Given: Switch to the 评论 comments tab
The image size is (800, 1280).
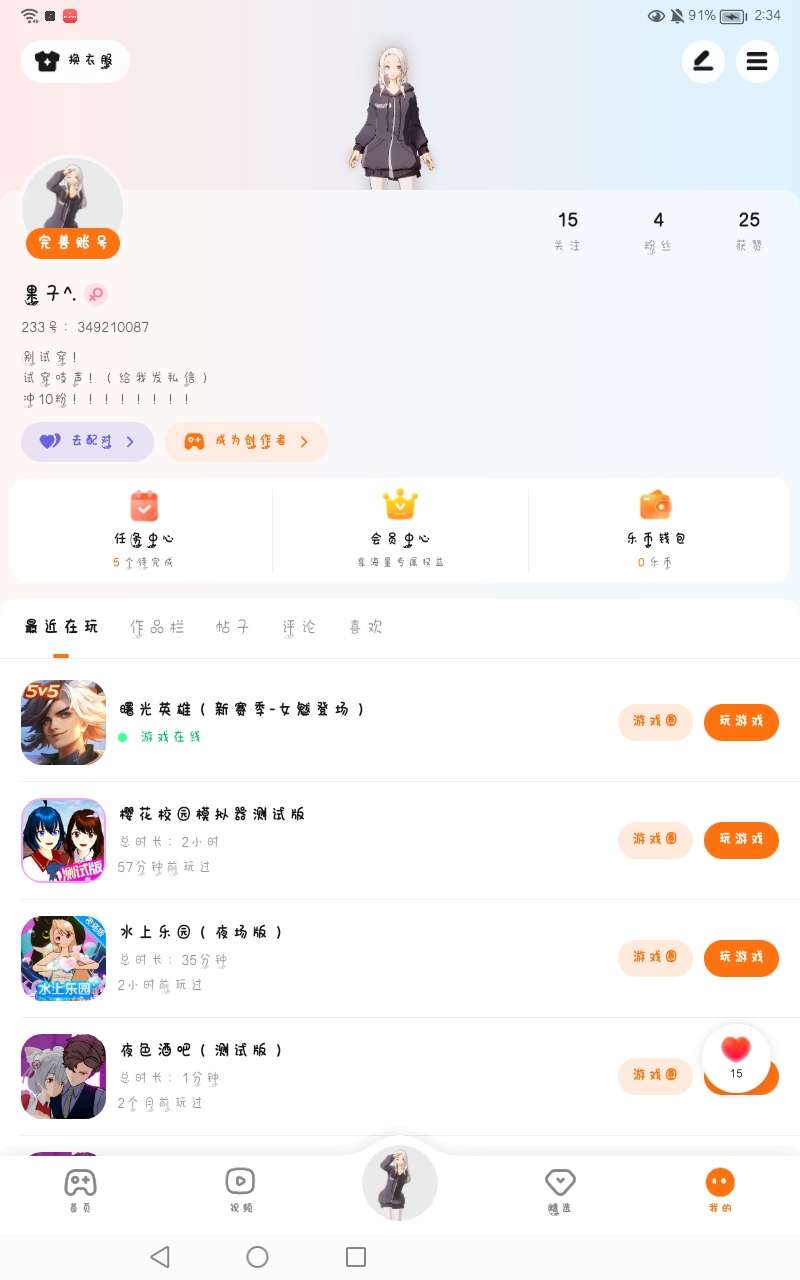Looking at the screenshot, I should 298,627.
